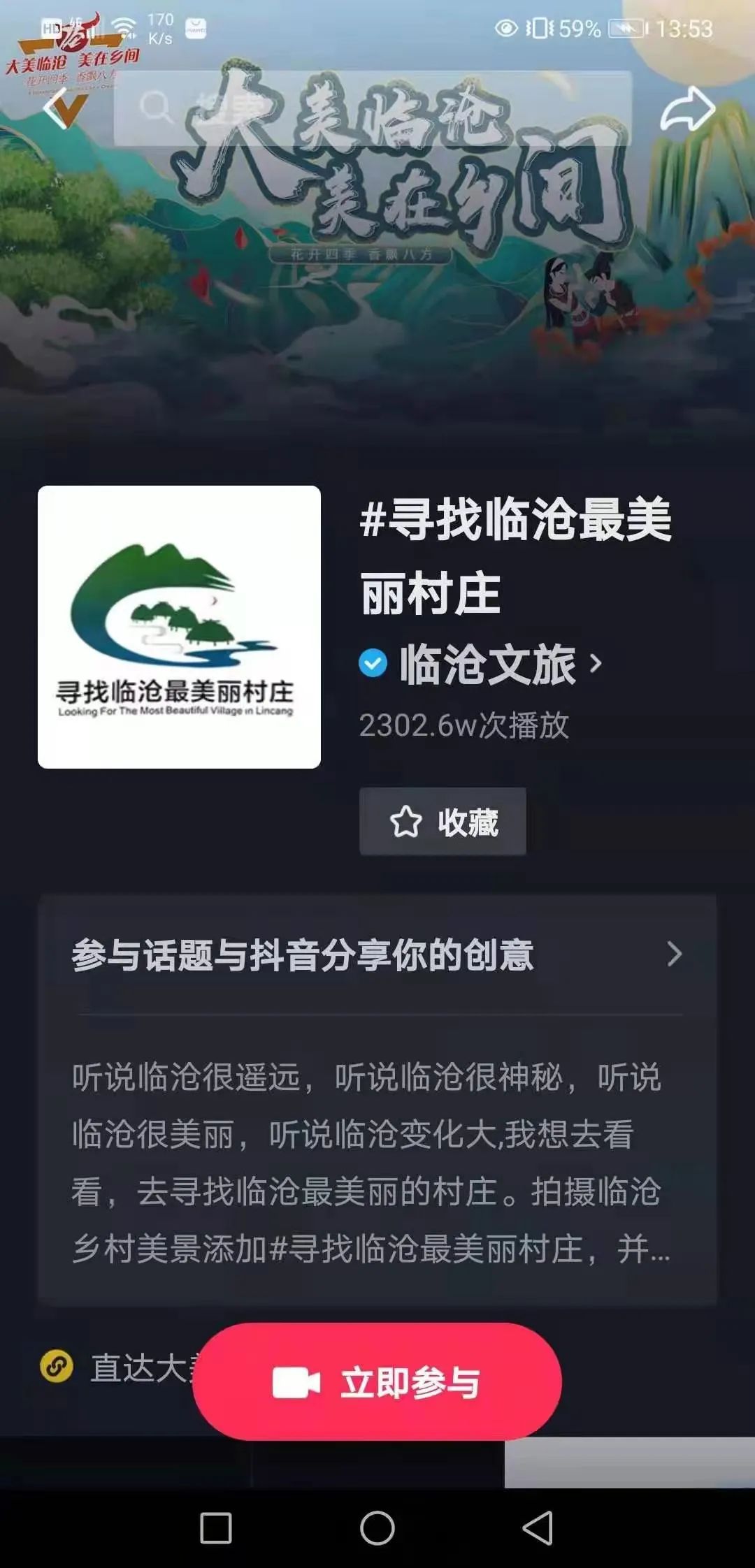The height and width of the screenshot is (1568, 755).
Task: Tap the search box in the header
Action: click(x=372, y=108)
